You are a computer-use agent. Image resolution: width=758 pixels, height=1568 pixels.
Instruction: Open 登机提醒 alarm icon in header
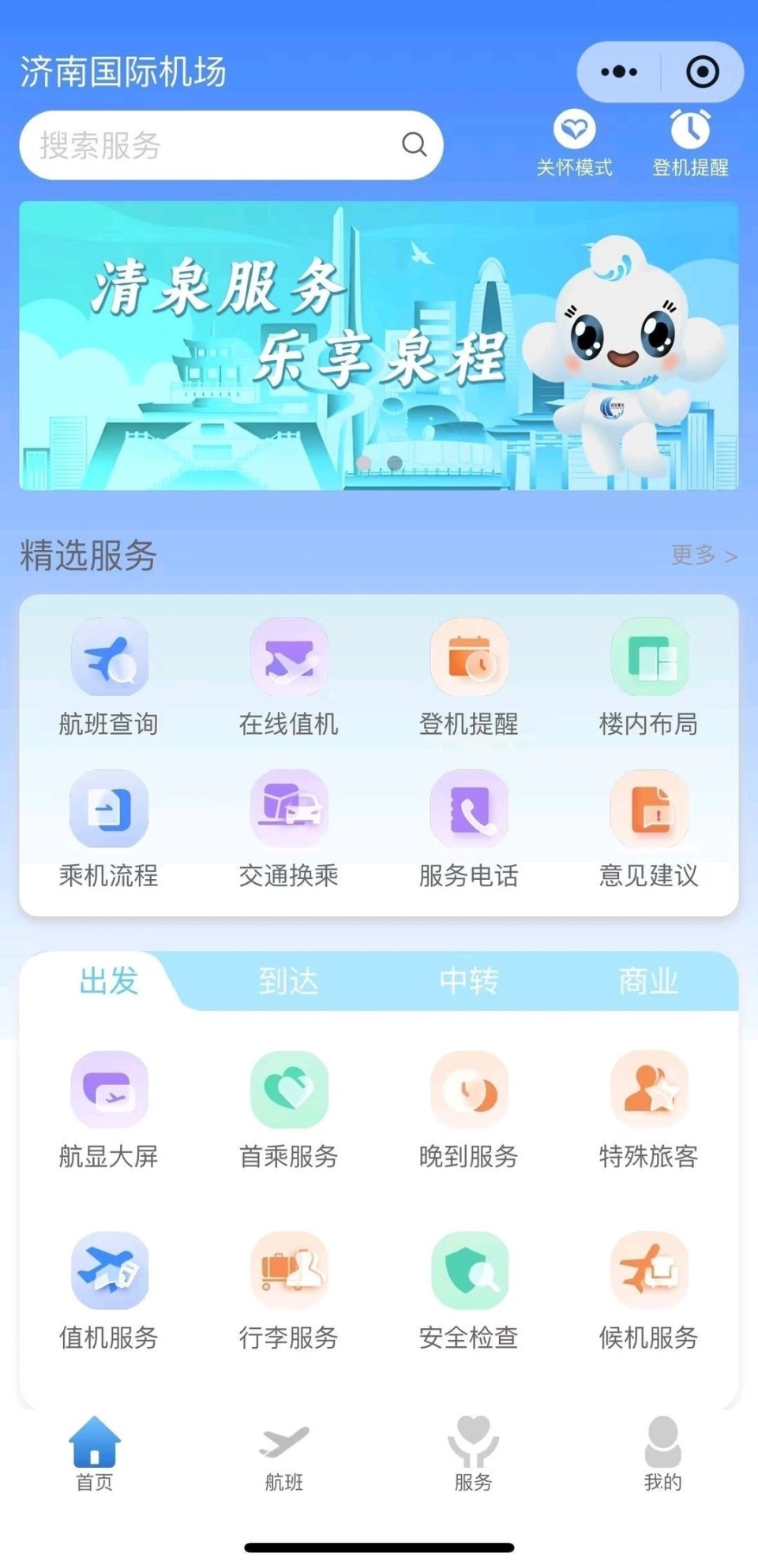pyautogui.click(x=690, y=144)
